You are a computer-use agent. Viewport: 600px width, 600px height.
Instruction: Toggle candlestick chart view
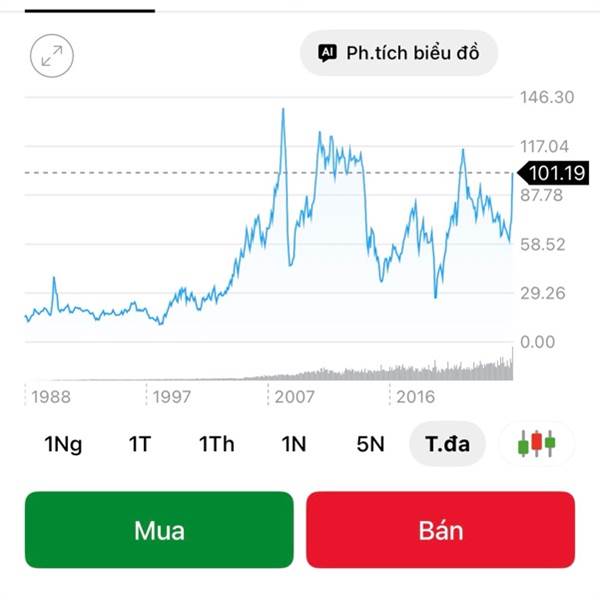tap(536, 443)
